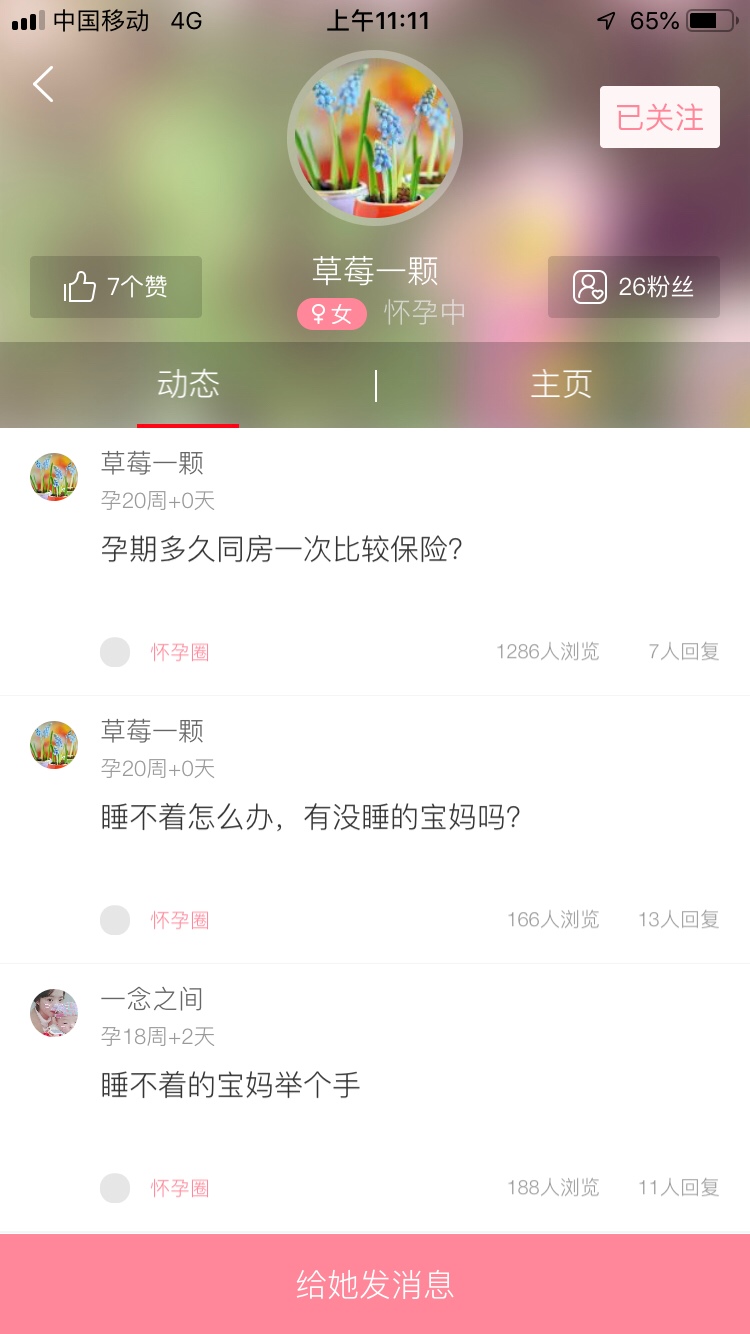750x1334 pixels.
Task: Open the user avatar of 一念之间
Action: point(54,1013)
